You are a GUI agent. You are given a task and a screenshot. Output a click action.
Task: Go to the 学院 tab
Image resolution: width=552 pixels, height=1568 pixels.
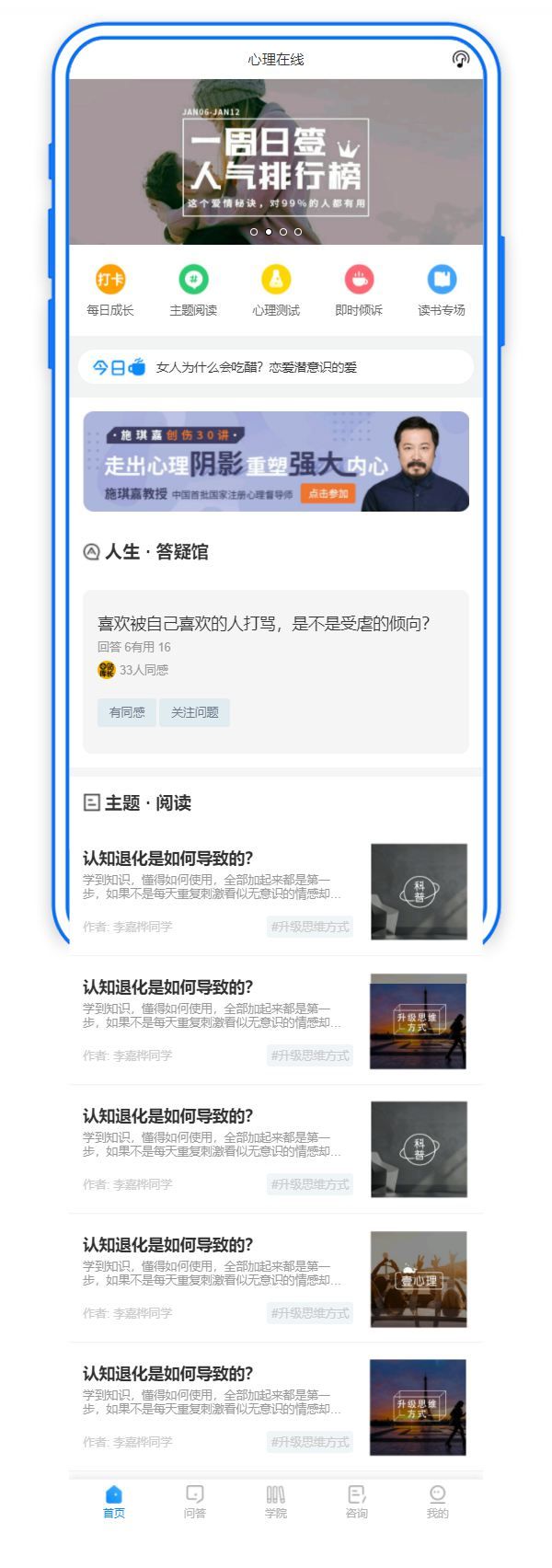[276, 1501]
